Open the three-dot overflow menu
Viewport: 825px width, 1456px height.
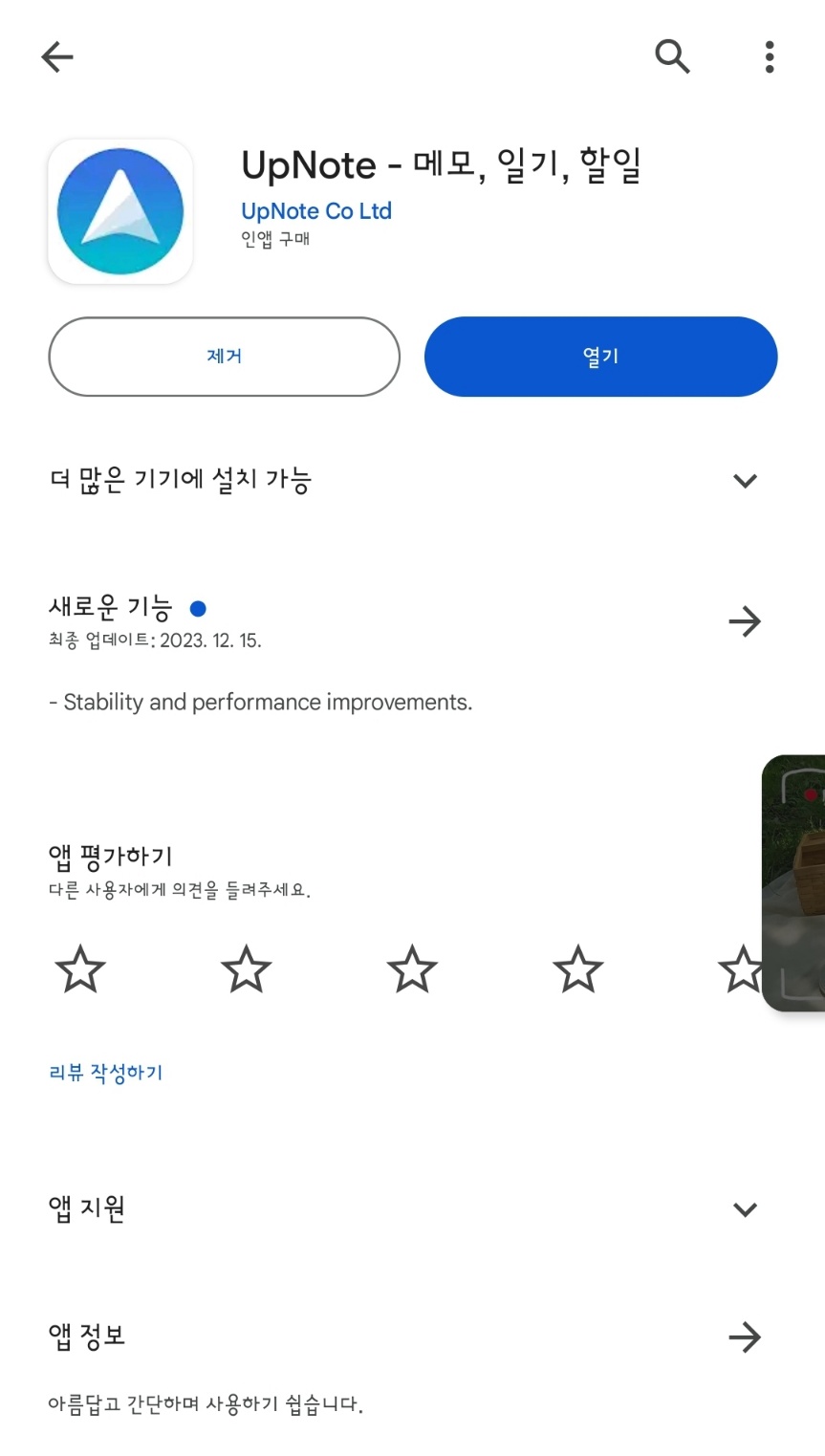769,56
